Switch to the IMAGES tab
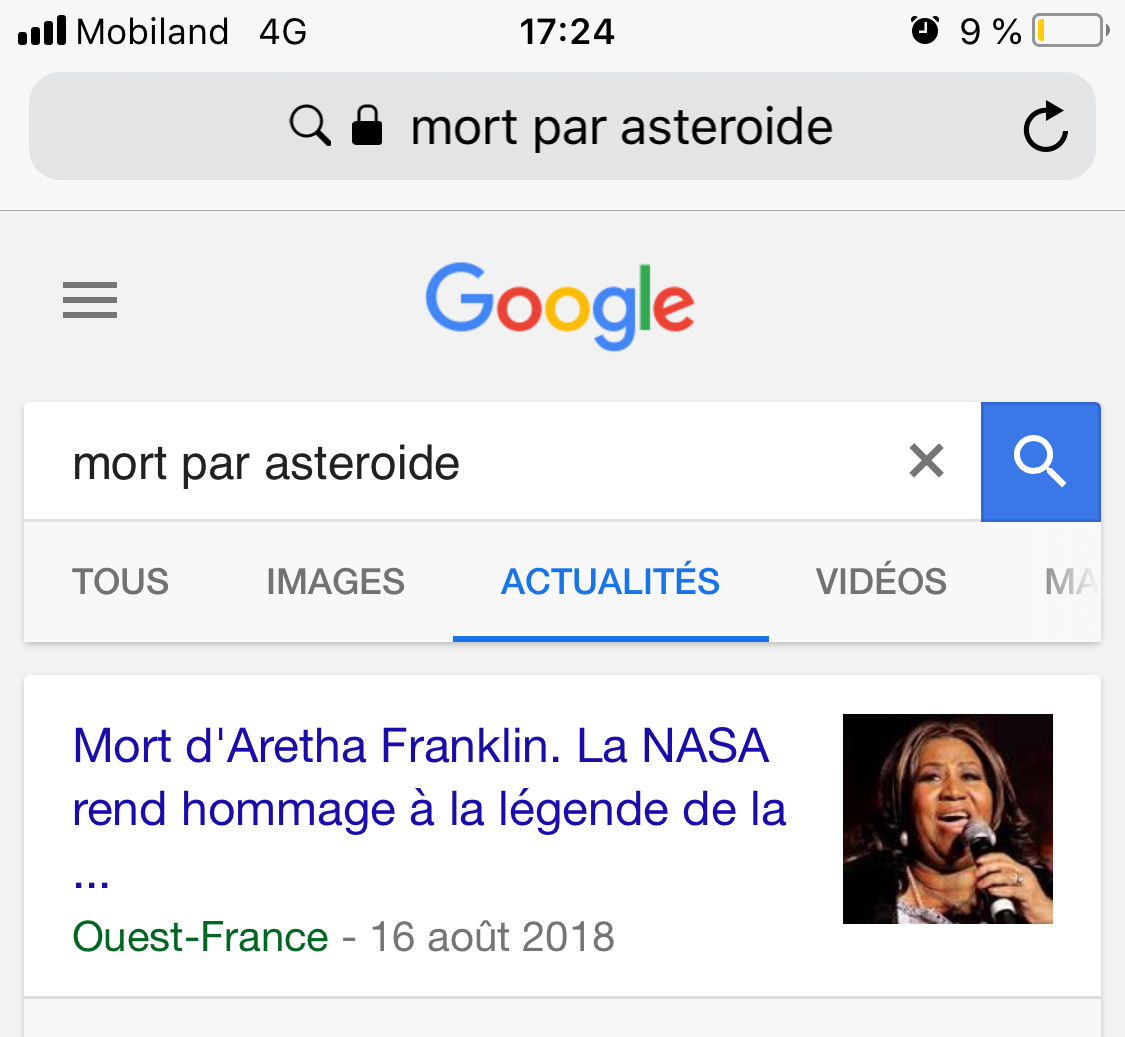The height and width of the screenshot is (1037, 1125). coord(335,581)
